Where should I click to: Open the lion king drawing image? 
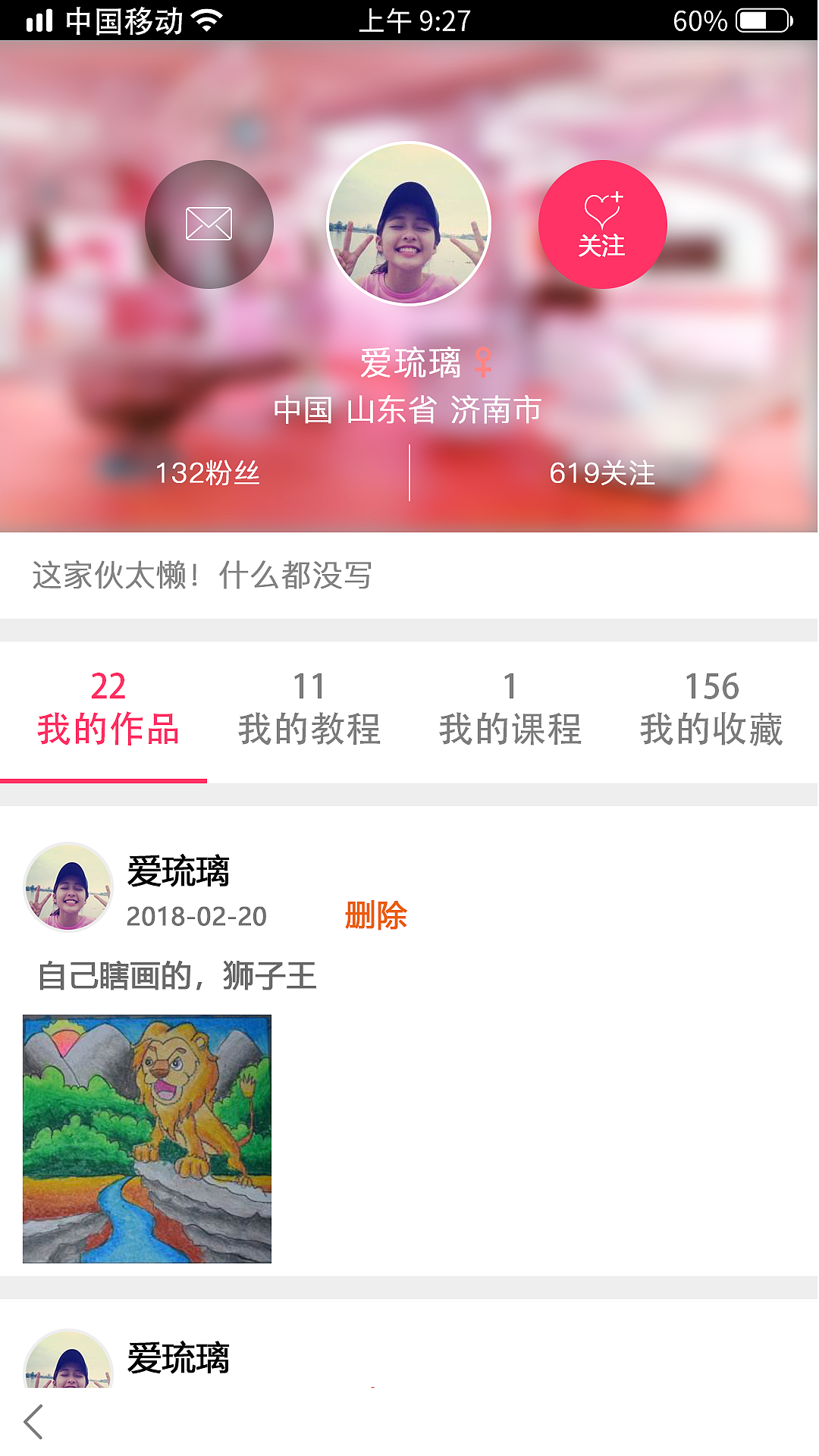pos(147,1138)
